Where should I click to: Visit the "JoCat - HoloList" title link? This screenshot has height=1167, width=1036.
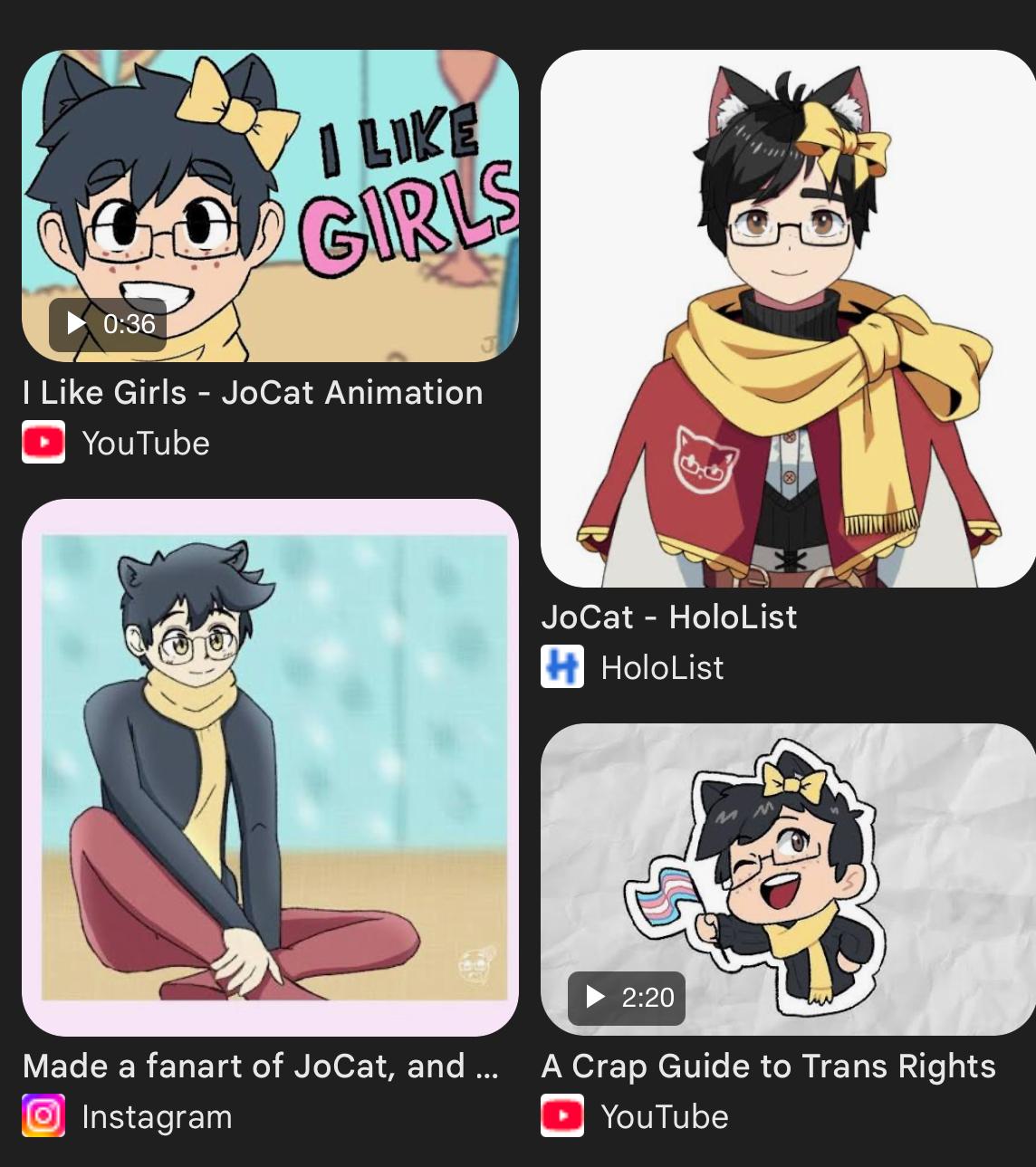click(x=669, y=617)
